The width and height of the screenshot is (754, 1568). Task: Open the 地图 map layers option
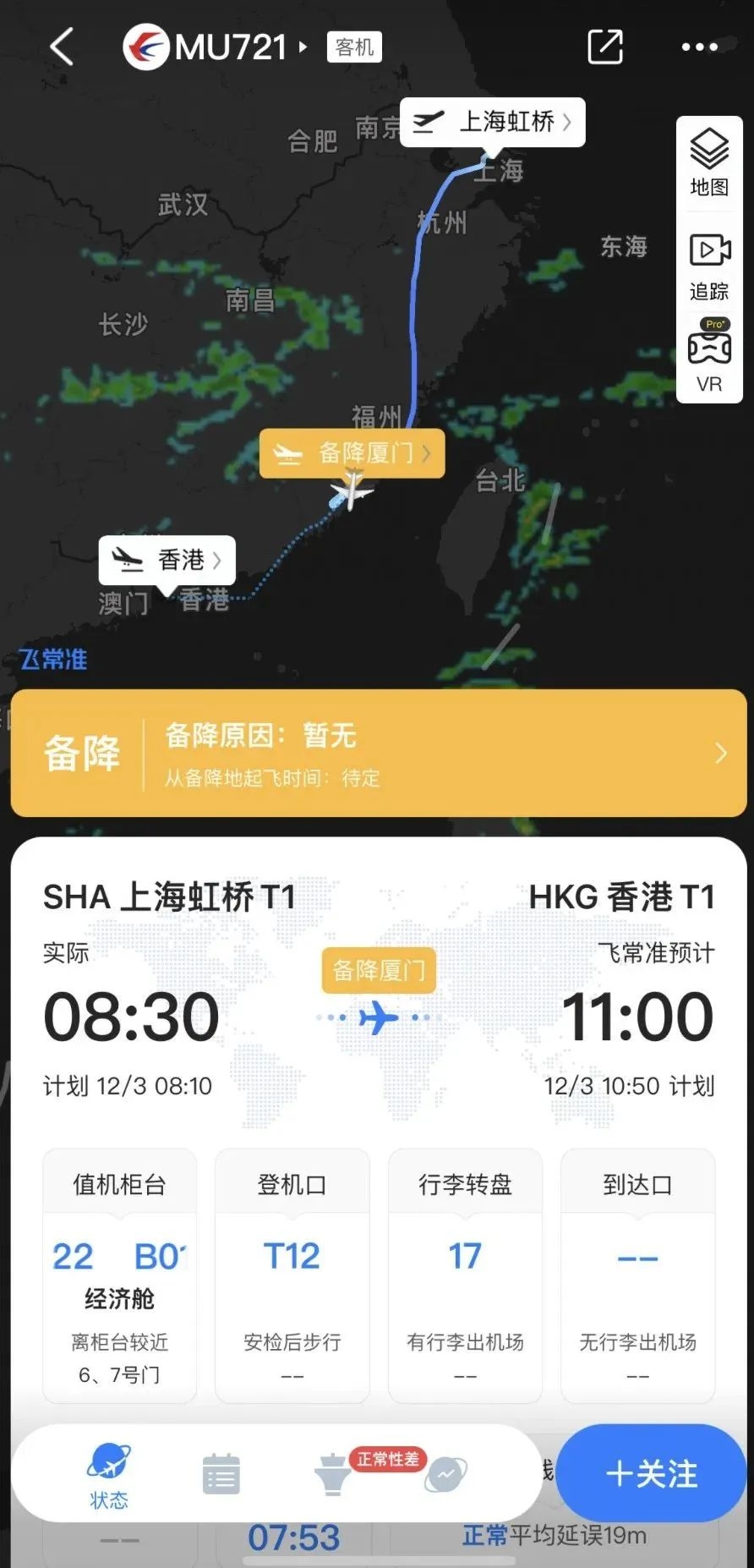coord(709,162)
